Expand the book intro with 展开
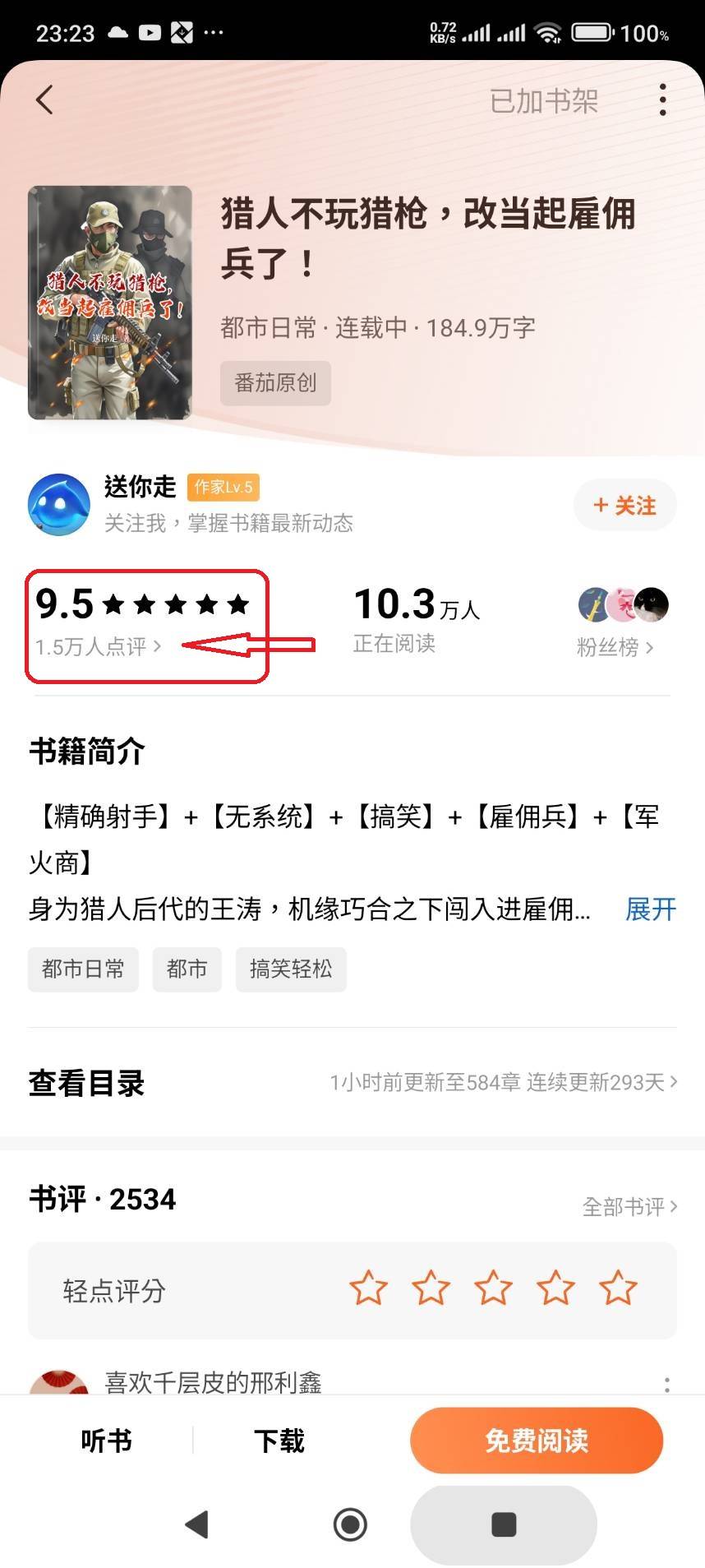The width and height of the screenshot is (705, 1568). pyautogui.click(x=650, y=909)
